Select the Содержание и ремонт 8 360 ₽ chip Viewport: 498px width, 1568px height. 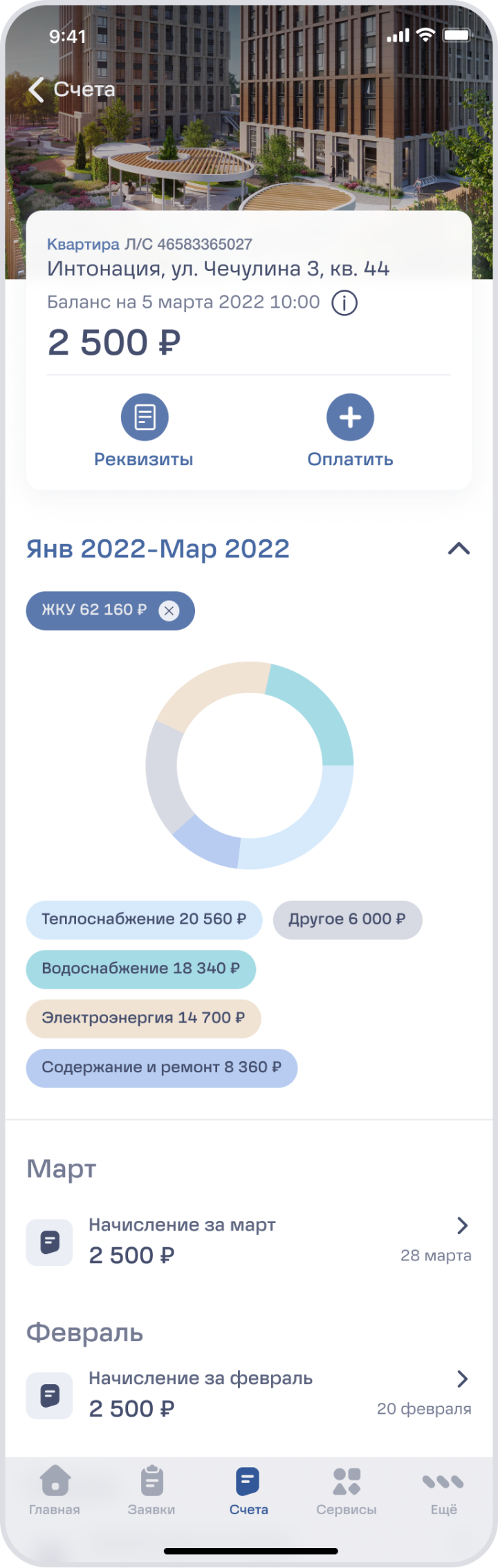tap(161, 1067)
